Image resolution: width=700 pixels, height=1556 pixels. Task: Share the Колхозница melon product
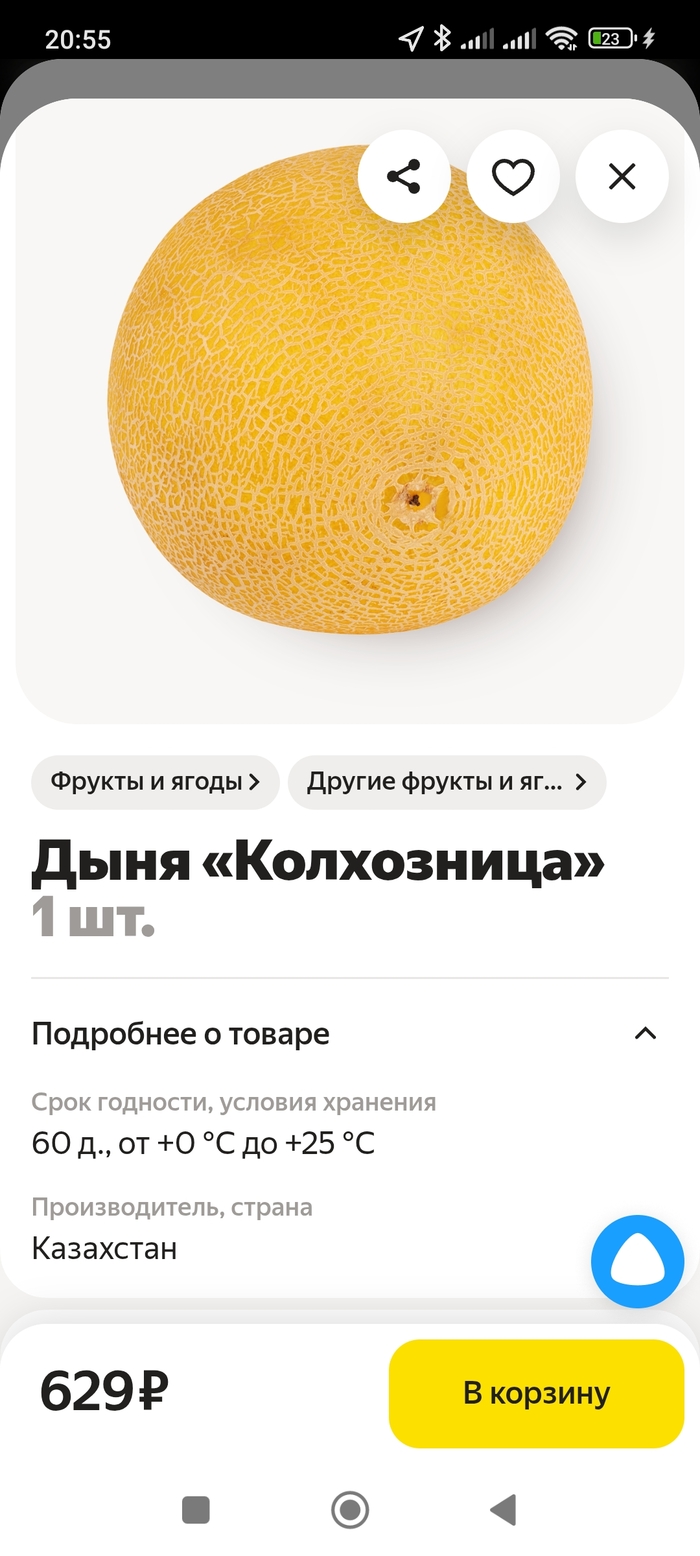pos(403,177)
